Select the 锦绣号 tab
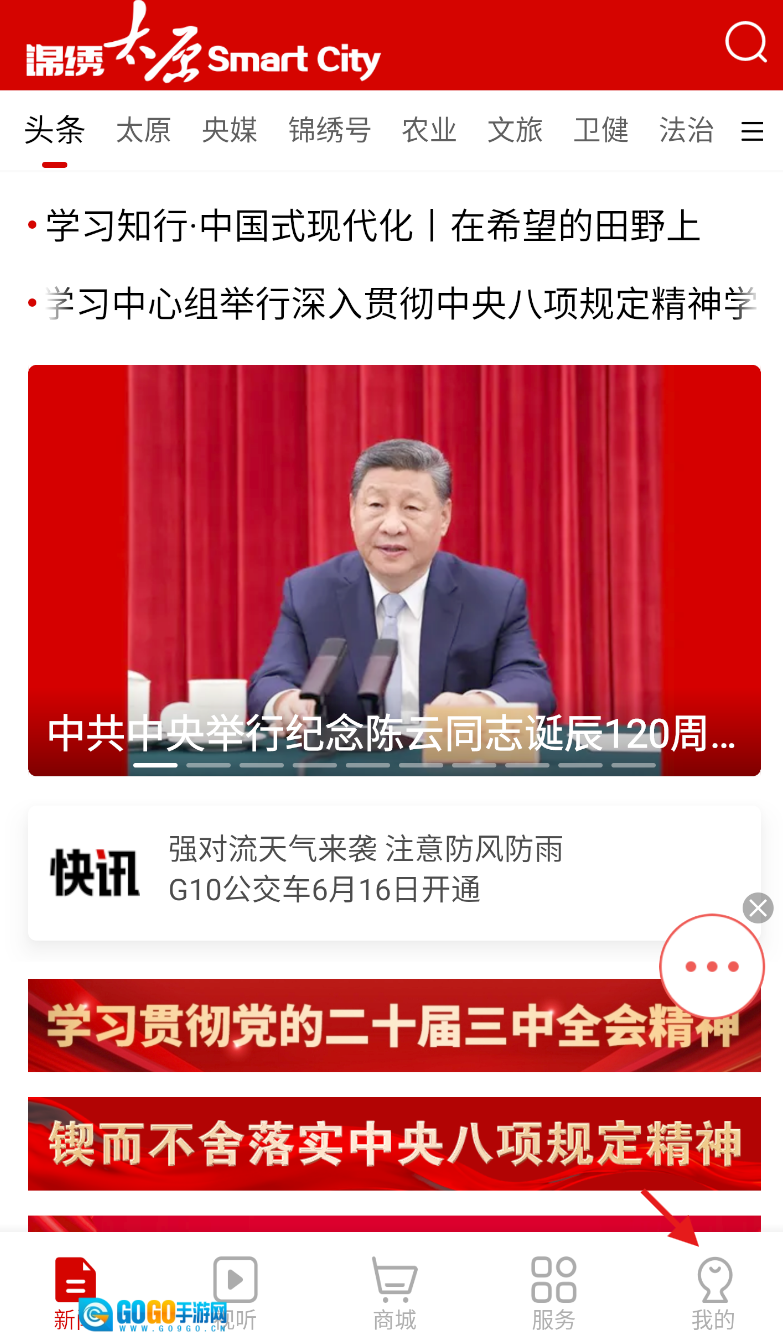The height and width of the screenshot is (1342, 783). click(x=329, y=130)
